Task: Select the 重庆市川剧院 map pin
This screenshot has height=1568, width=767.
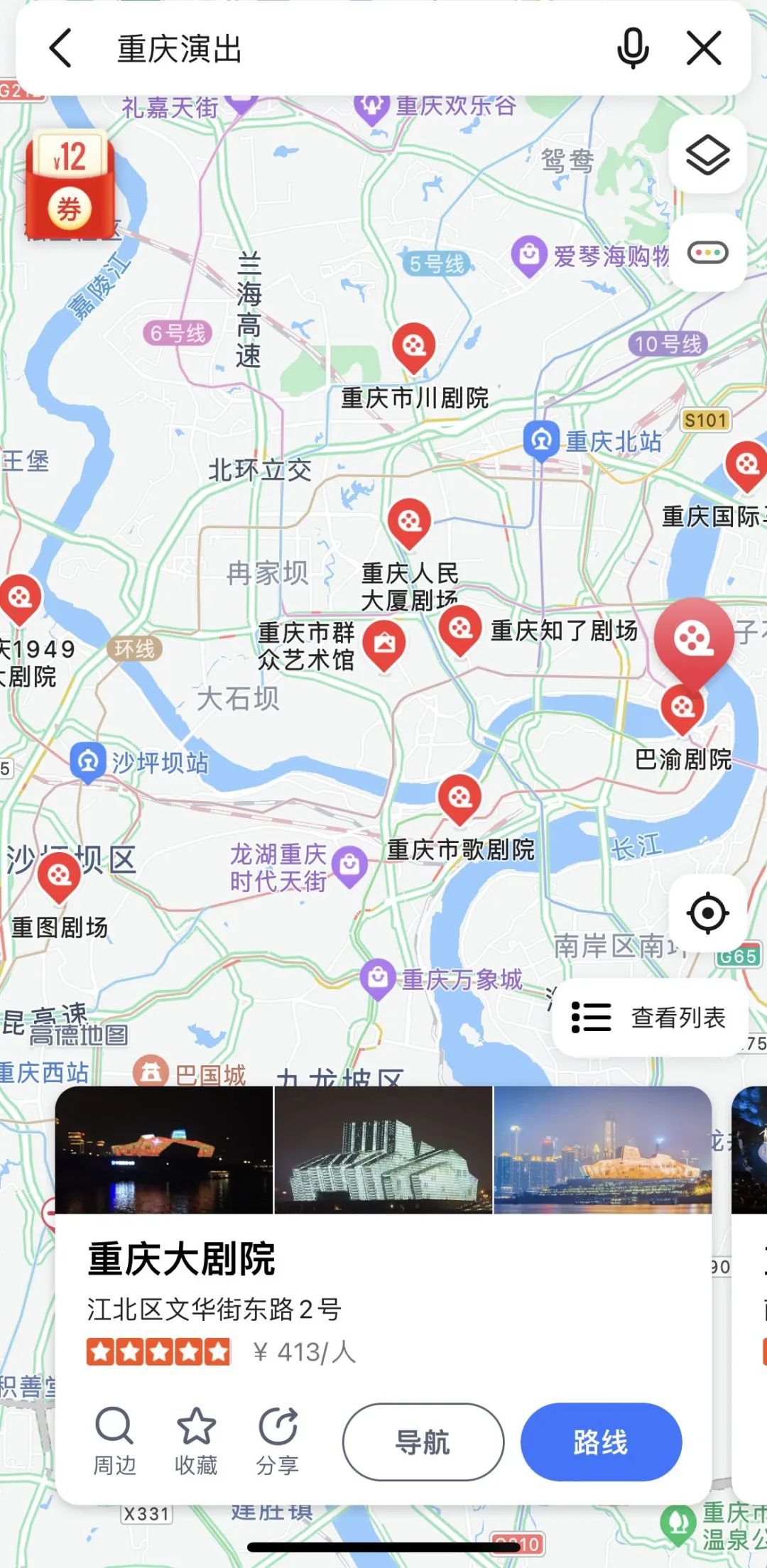Action: coord(414,348)
